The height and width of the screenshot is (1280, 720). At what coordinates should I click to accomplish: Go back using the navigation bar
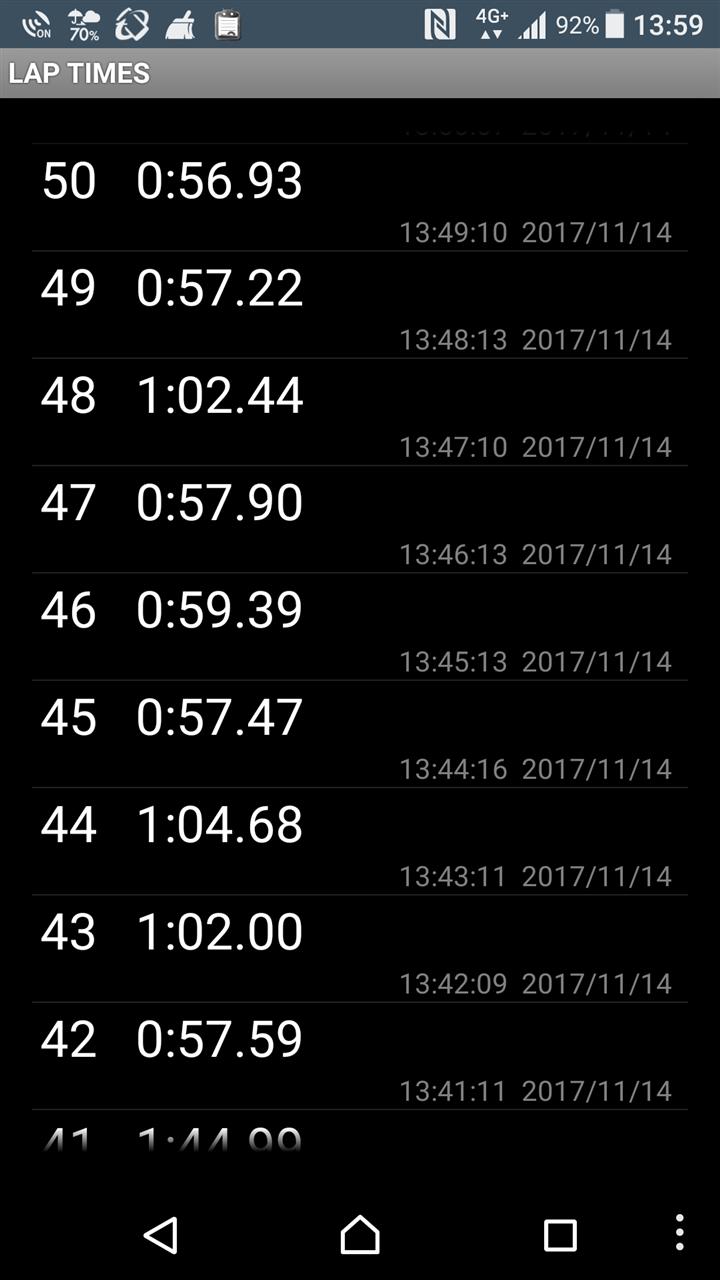coord(160,1235)
